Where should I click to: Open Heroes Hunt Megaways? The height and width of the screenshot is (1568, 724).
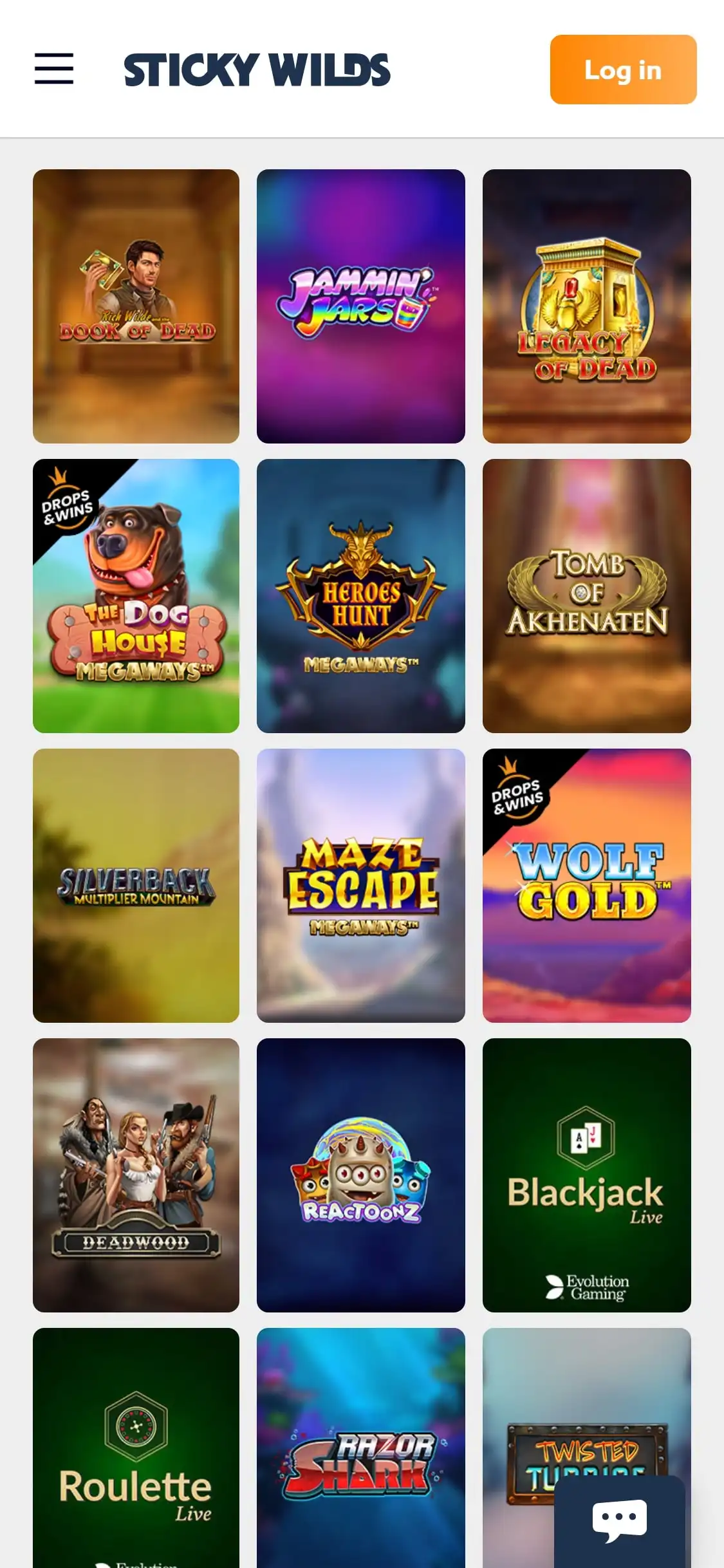pos(360,595)
